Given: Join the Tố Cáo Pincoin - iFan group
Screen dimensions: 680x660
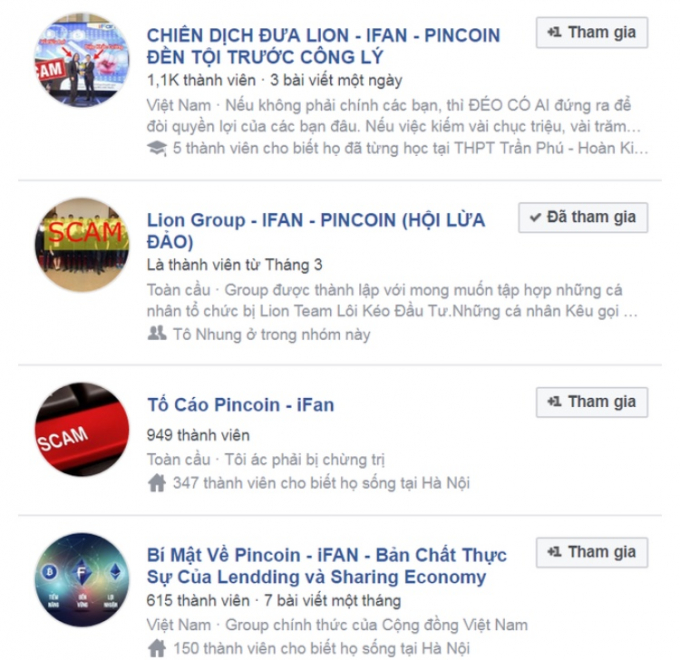Looking at the screenshot, I should point(591,402).
